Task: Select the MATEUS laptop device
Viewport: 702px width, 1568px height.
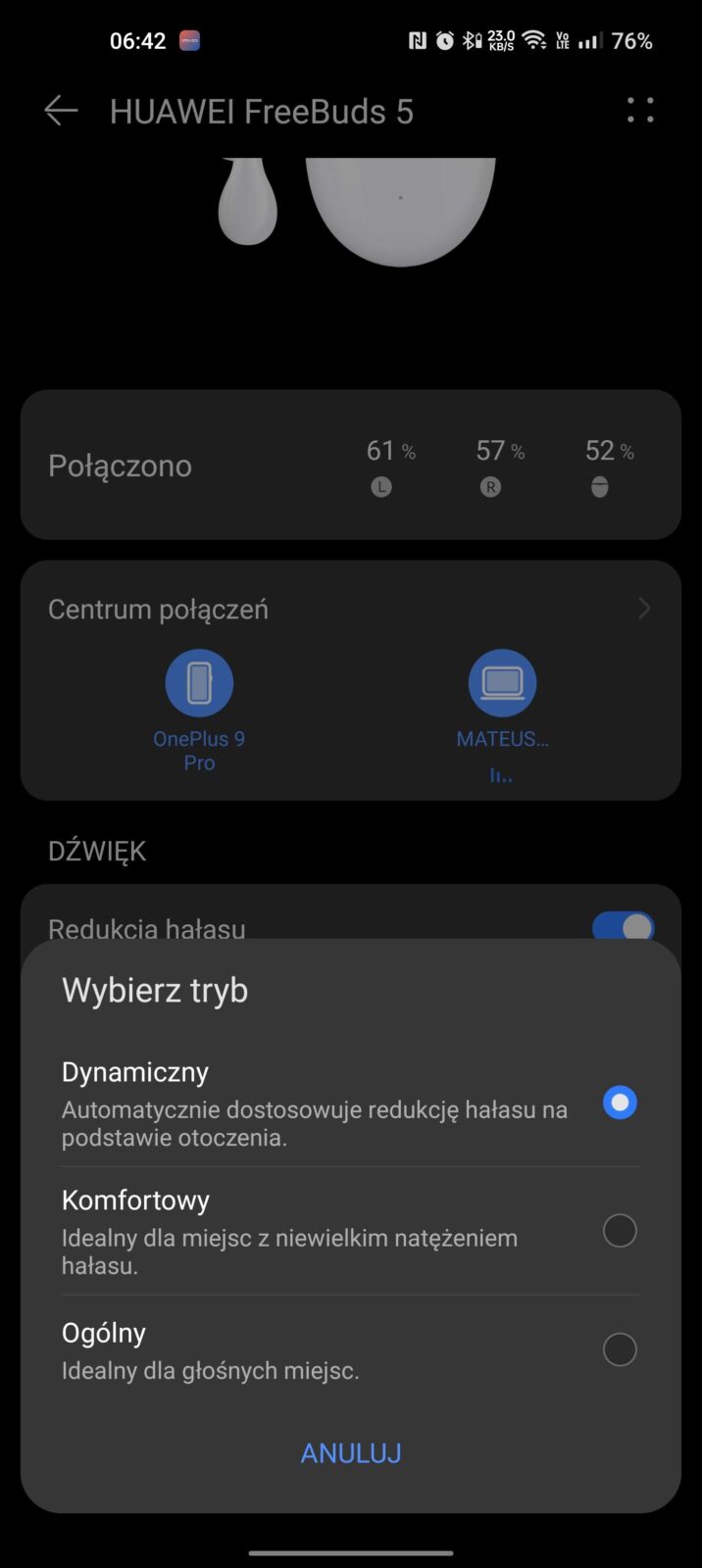Action: [x=502, y=684]
